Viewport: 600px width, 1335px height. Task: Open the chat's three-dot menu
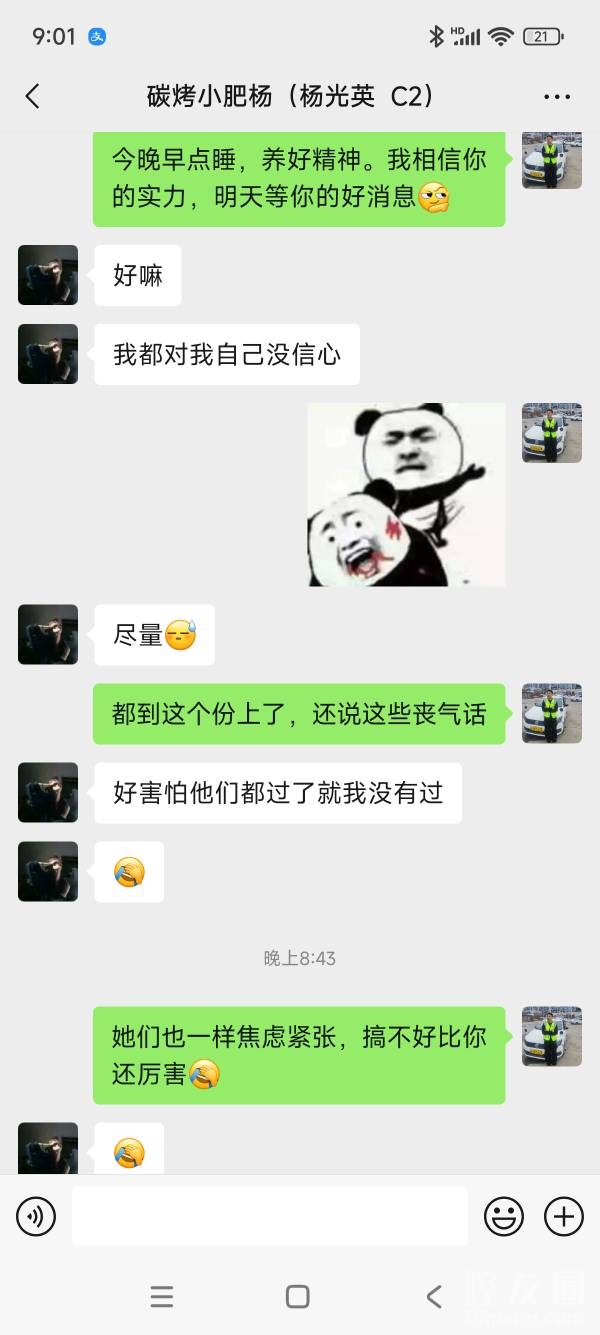pyautogui.click(x=557, y=97)
